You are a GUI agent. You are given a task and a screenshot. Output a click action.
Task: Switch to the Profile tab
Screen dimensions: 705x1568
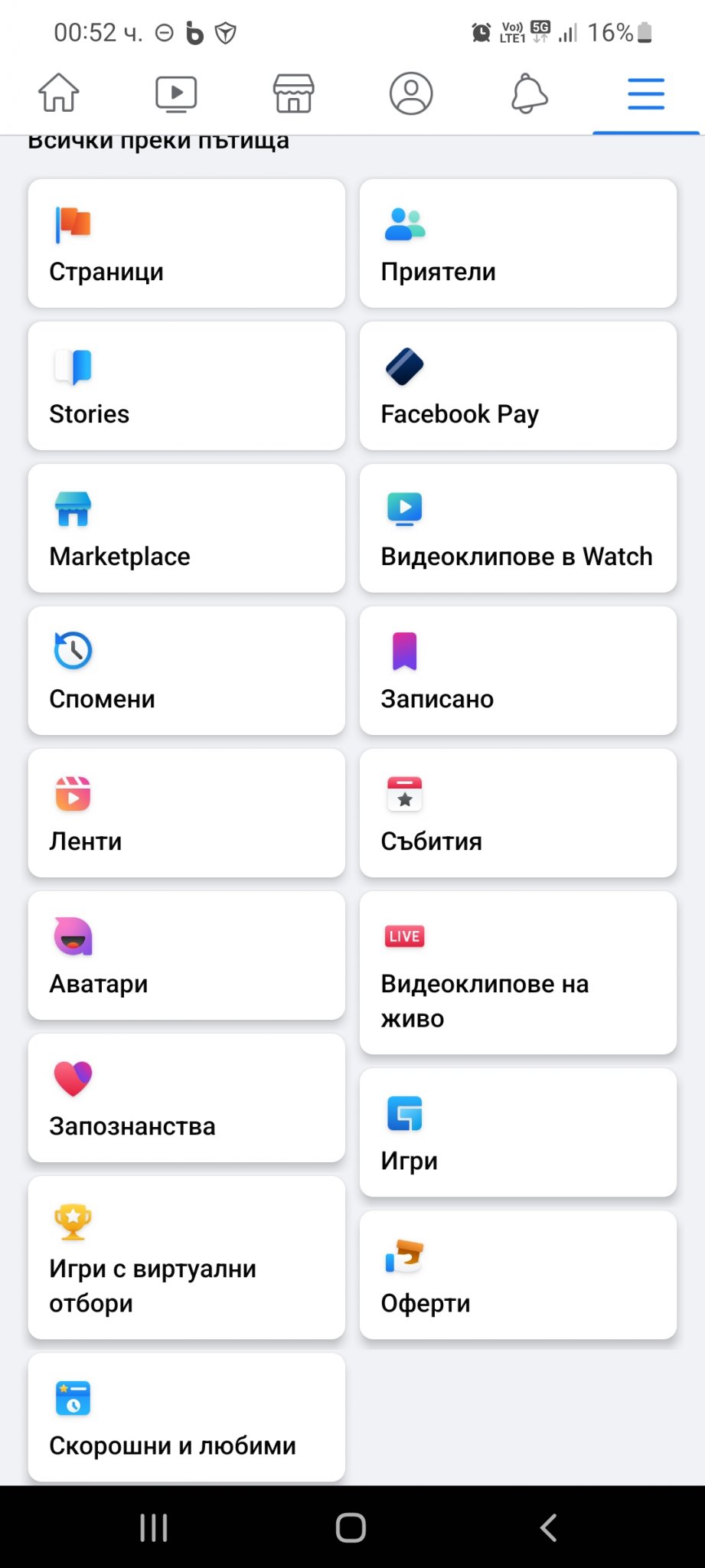tap(411, 93)
